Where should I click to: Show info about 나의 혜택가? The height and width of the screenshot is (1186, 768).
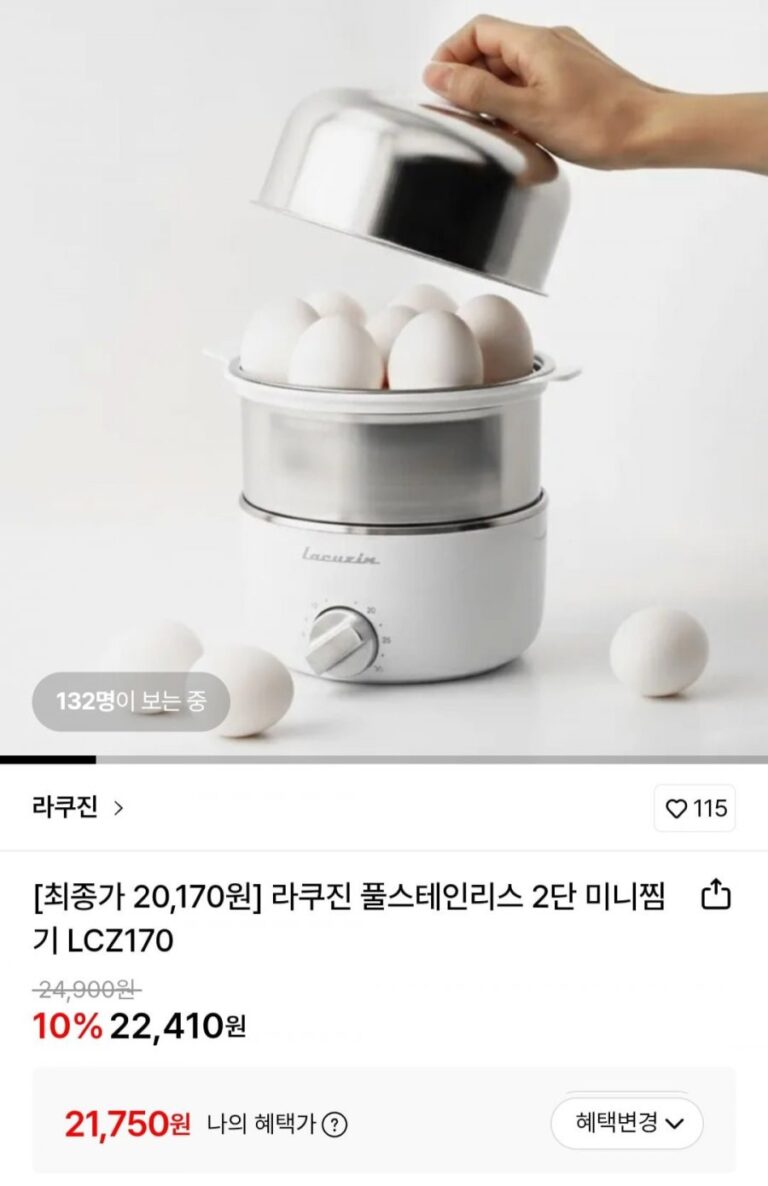[x=335, y=1124]
